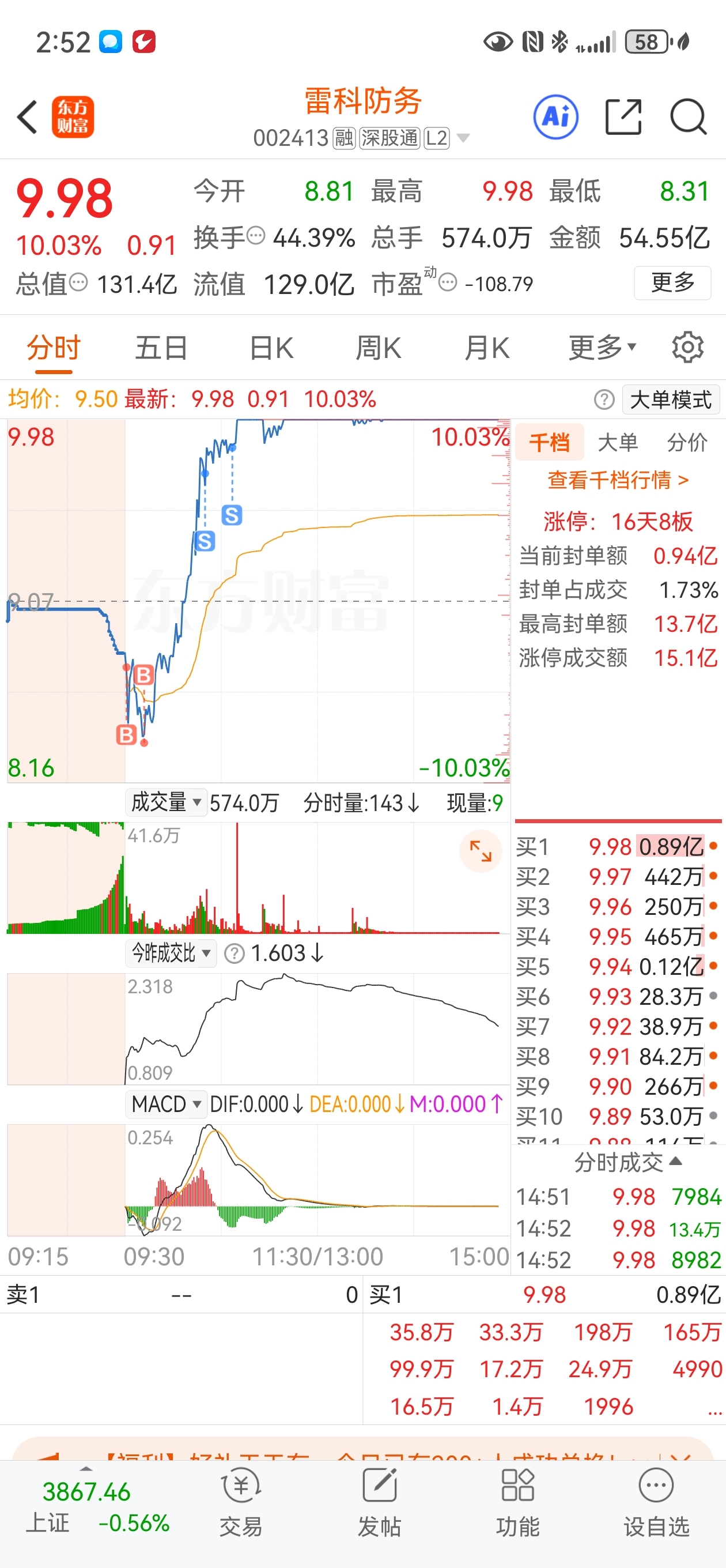Switch to the 日K chart tab

tap(271, 348)
